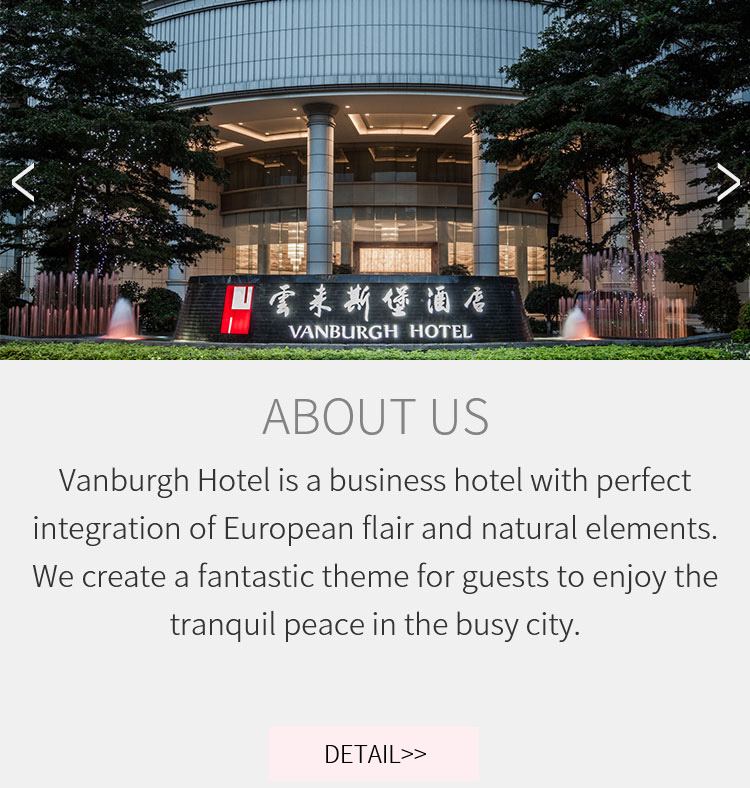The image size is (750, 788).
Task: Go to the previous carousel image
Action: (23, 182)
